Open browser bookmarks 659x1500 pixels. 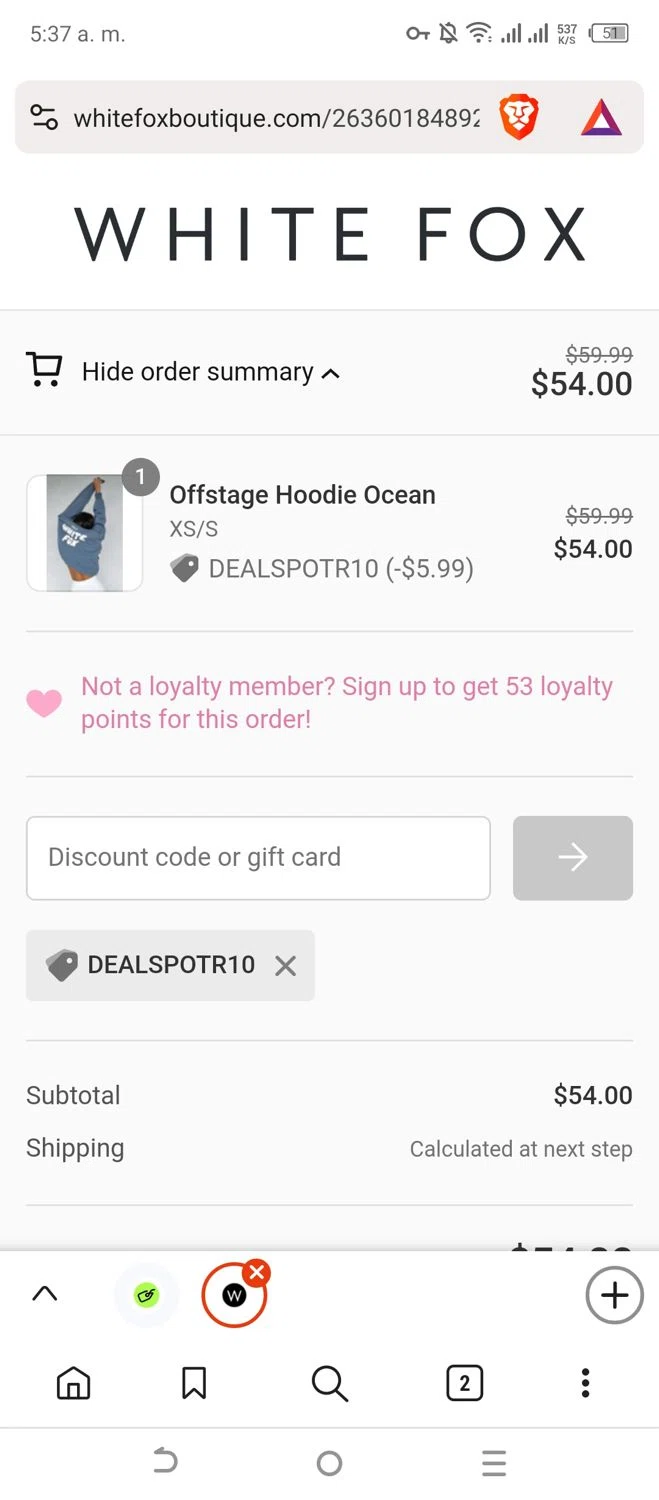click(194, 1383)
